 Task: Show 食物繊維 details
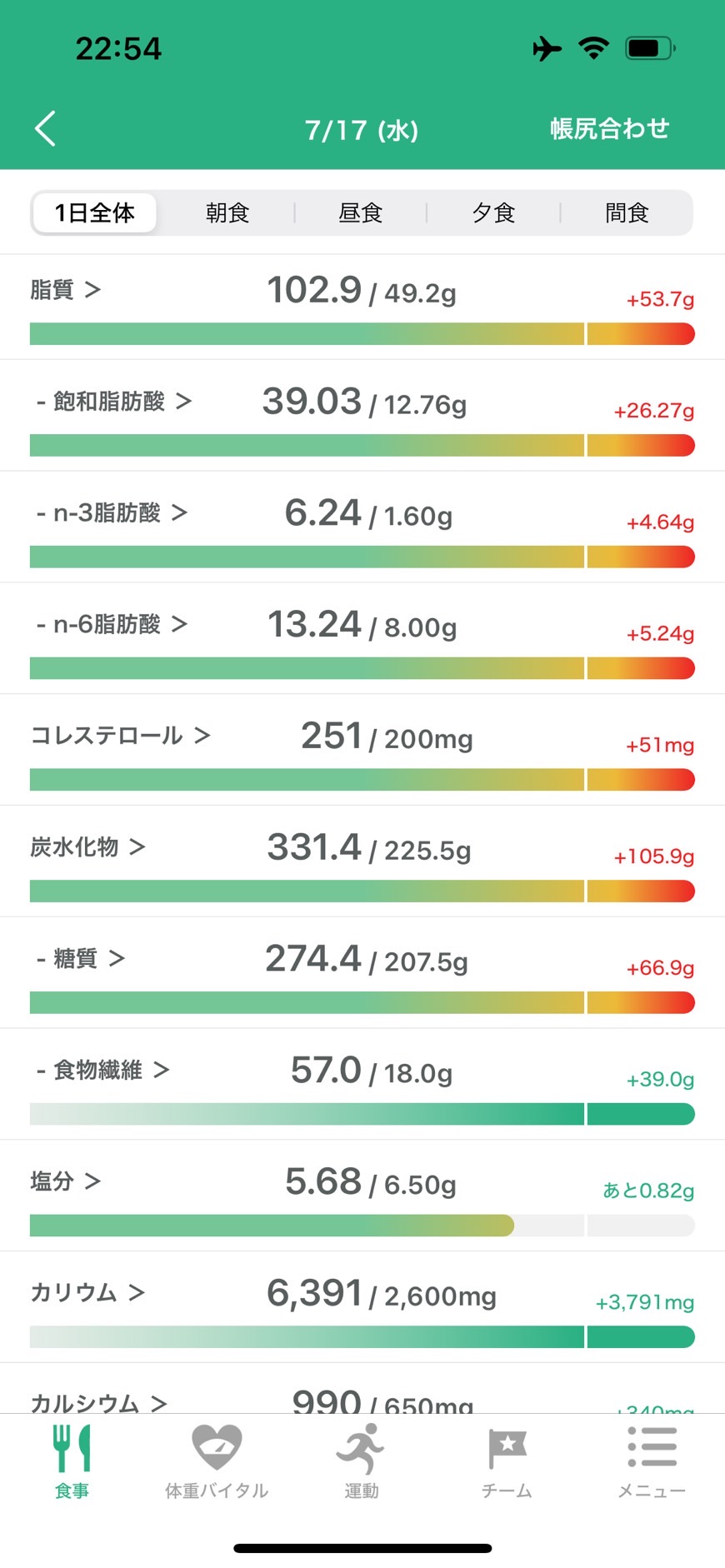(362, 1086)
